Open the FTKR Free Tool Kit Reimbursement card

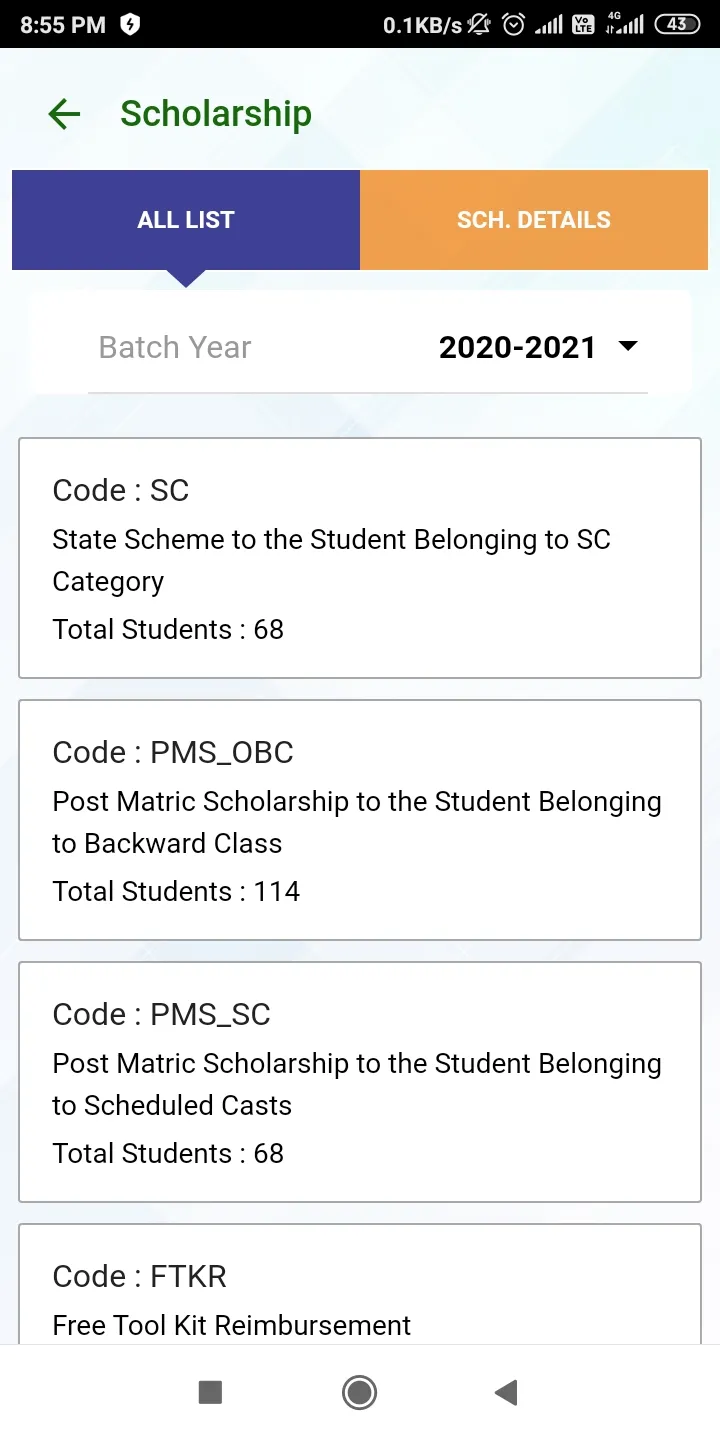point(359,1295)
